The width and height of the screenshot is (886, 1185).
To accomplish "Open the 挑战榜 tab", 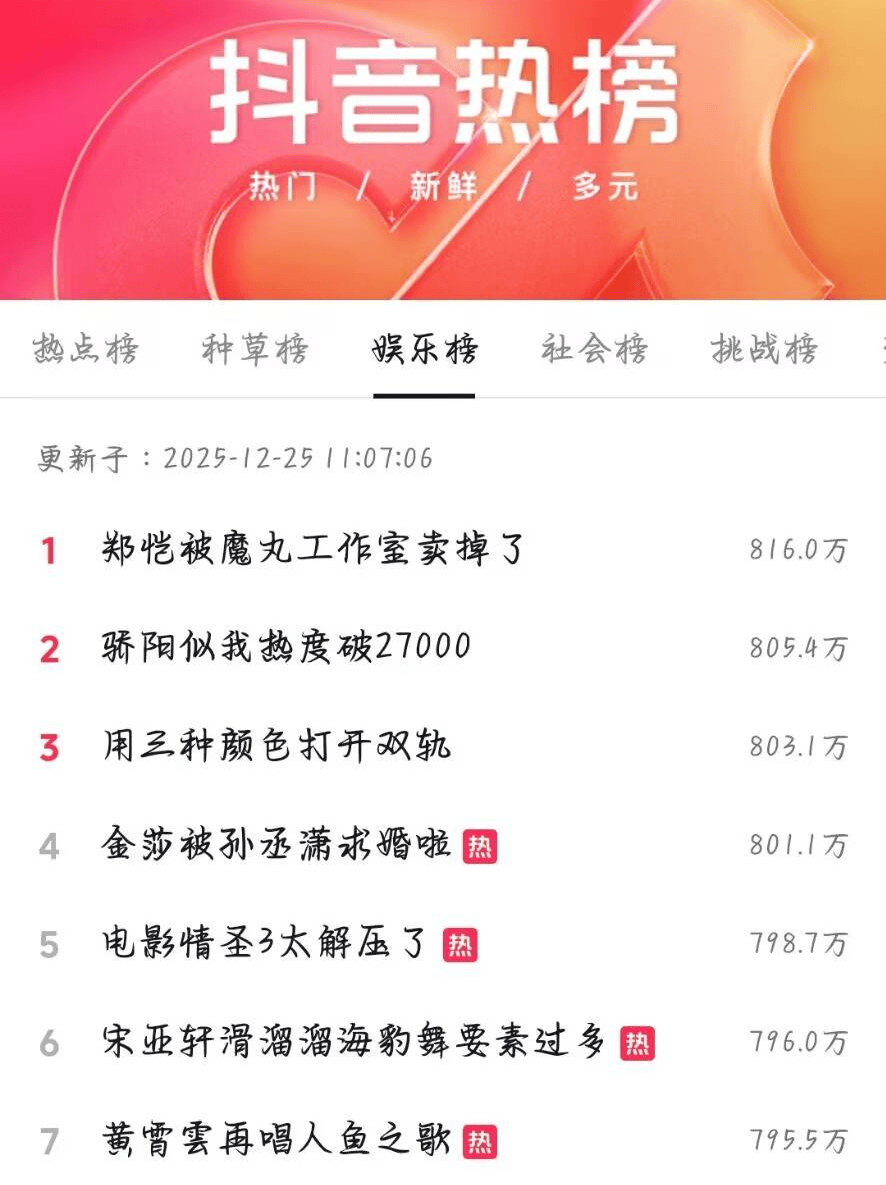I will (x=764, y=350).
